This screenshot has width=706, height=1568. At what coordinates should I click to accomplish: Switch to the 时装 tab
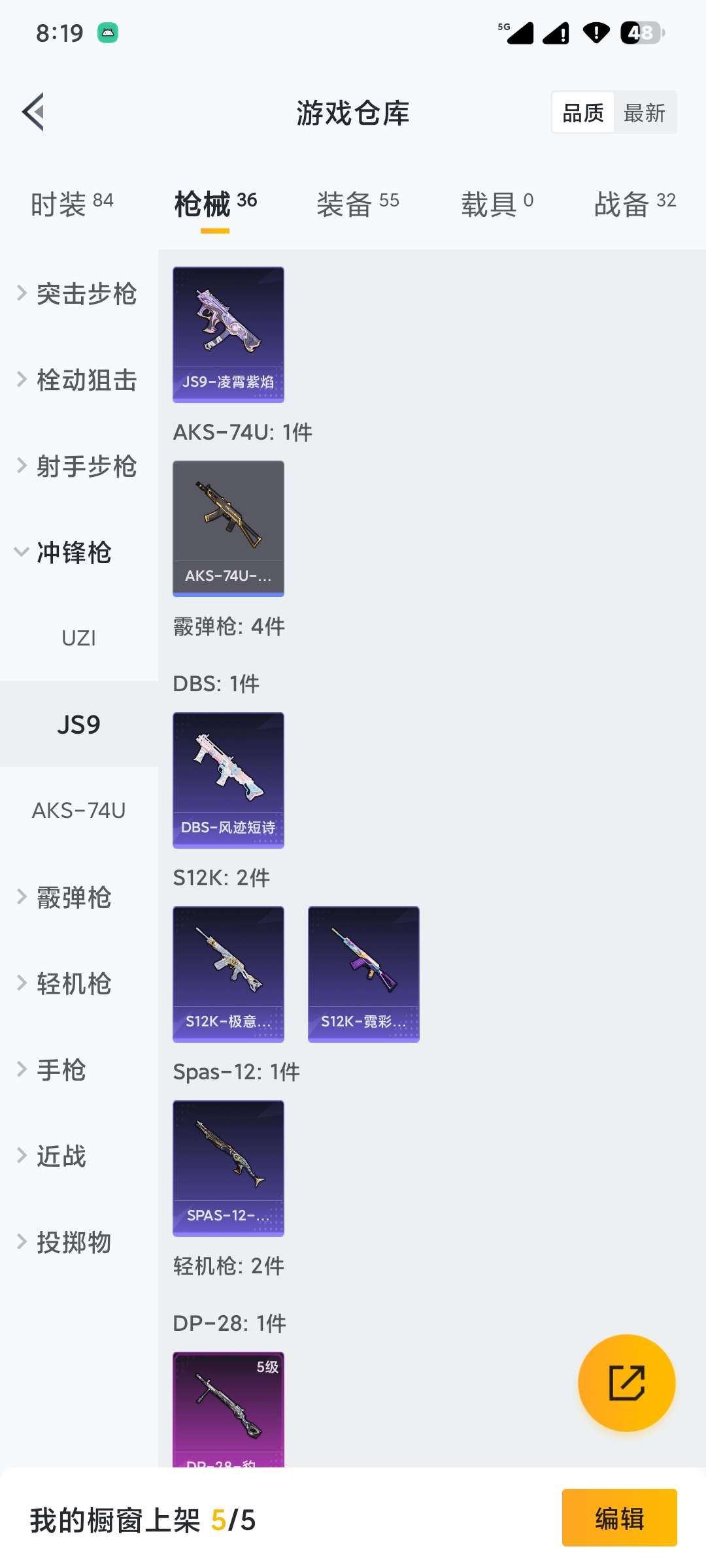[x=72, y=204]
